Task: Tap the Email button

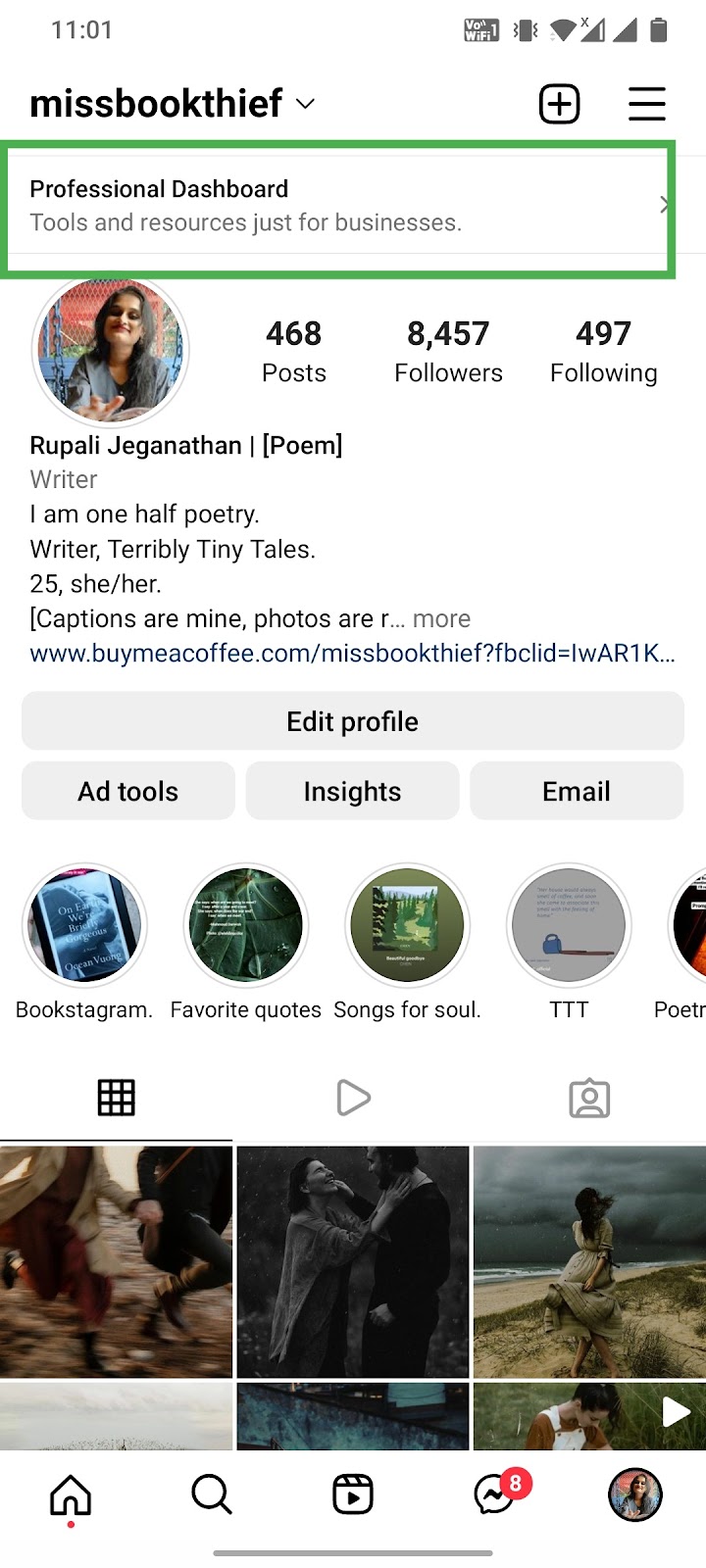Action: coord(577,791)
